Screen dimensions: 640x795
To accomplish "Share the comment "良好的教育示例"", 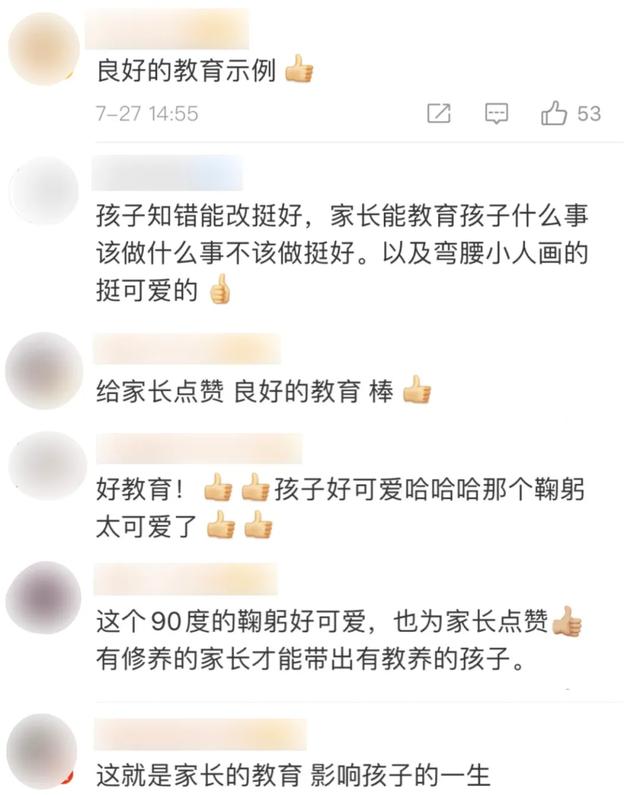I will pos(439,114).
